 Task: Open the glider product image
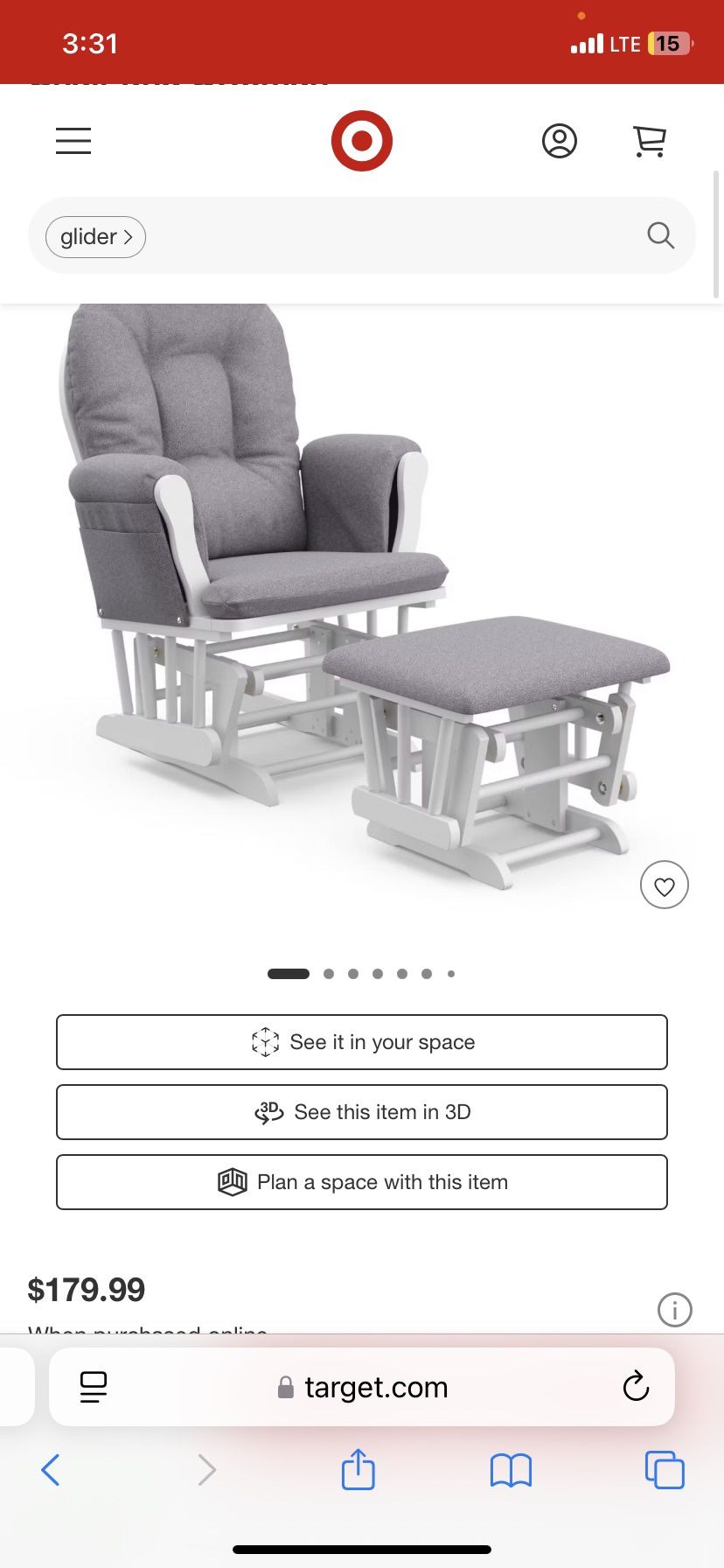362,595
